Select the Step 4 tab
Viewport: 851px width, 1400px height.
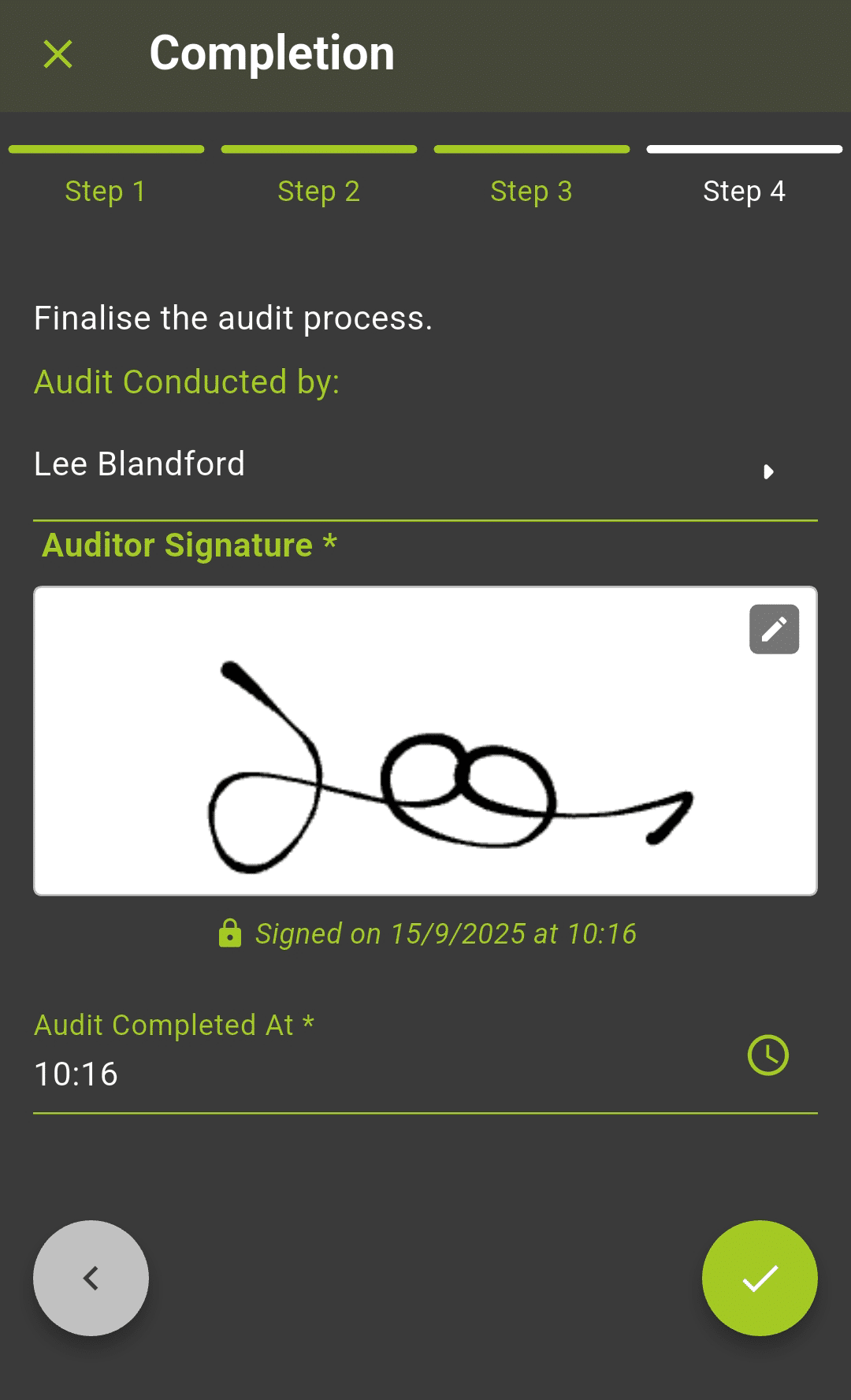tap(744, 191)
